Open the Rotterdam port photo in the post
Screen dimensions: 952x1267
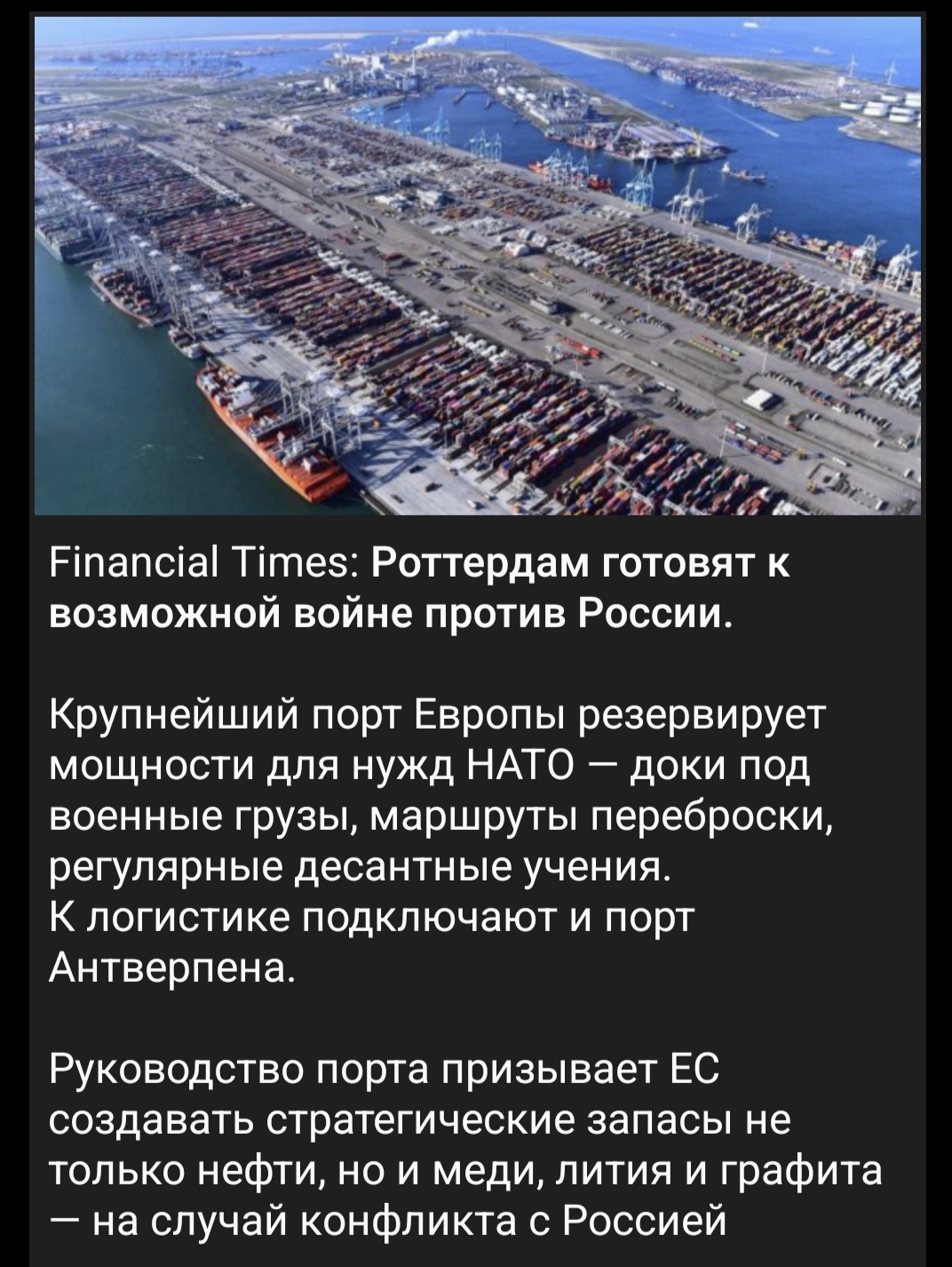coord(478,265)
